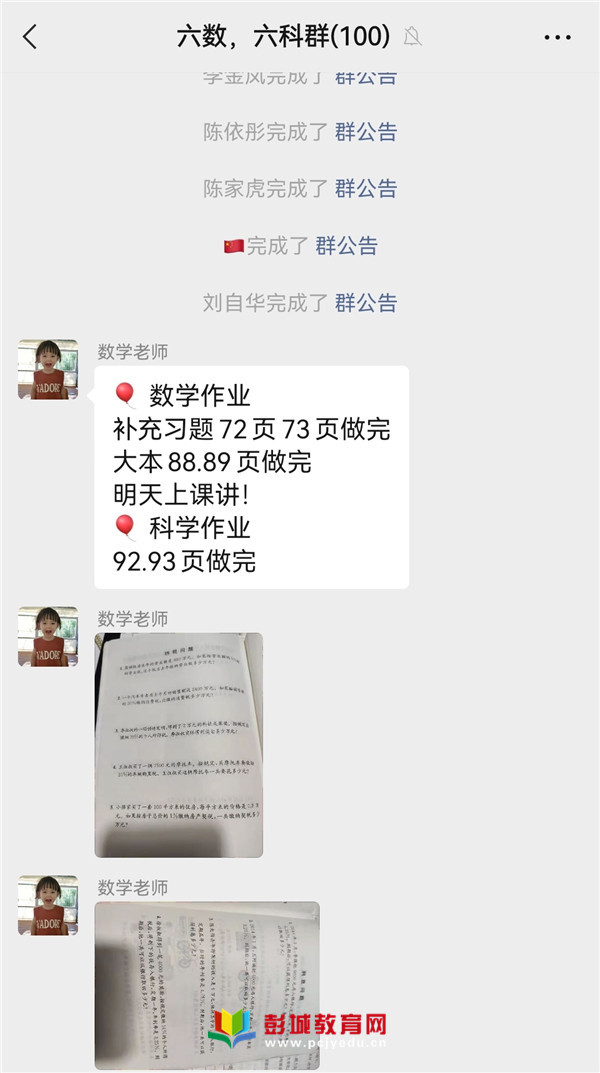Tap 群公告 link beside the flag emoji
The width and height of the screenshot is (600, 1073).
(346, 245)
